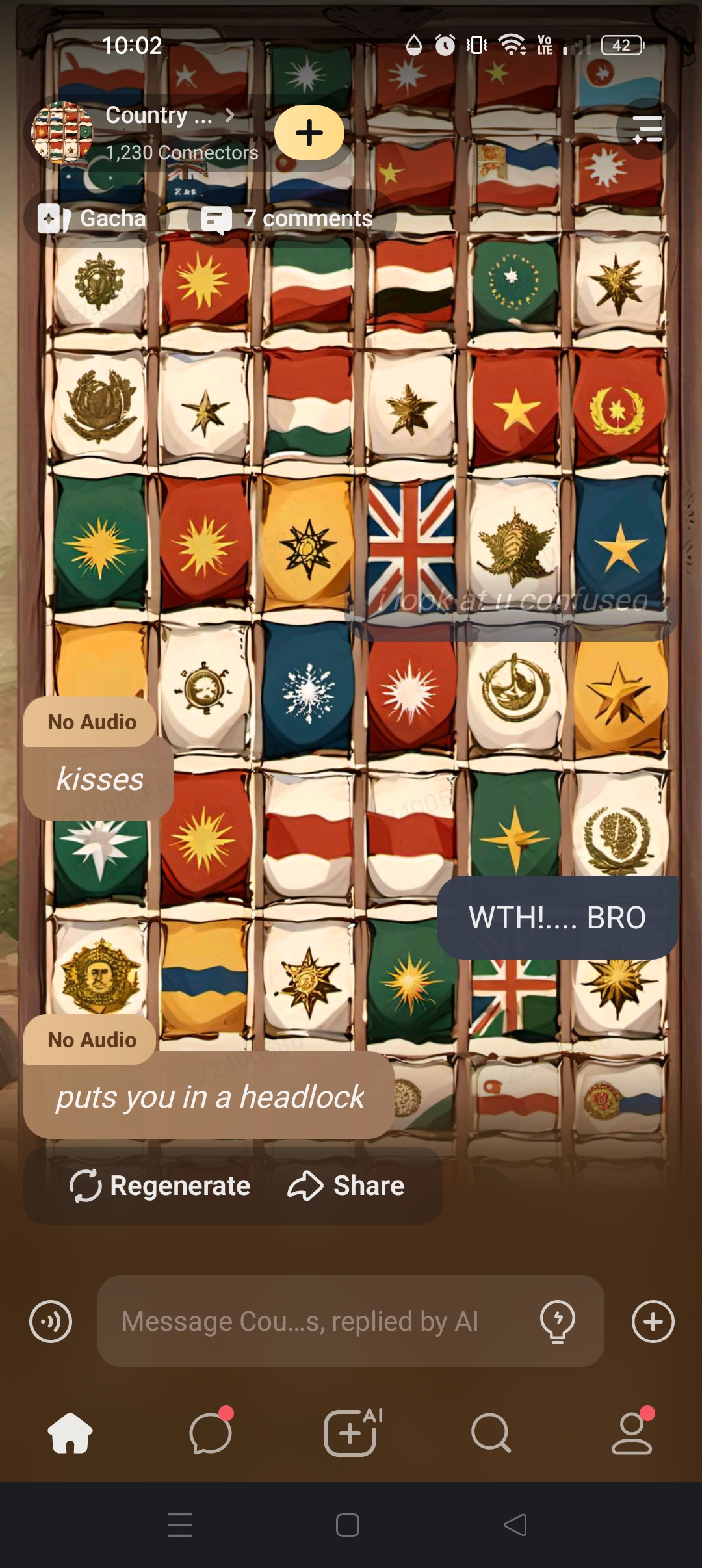702x1568 pixels.
Task: Open the AI create tab
Action: (x=351, y=1432)
